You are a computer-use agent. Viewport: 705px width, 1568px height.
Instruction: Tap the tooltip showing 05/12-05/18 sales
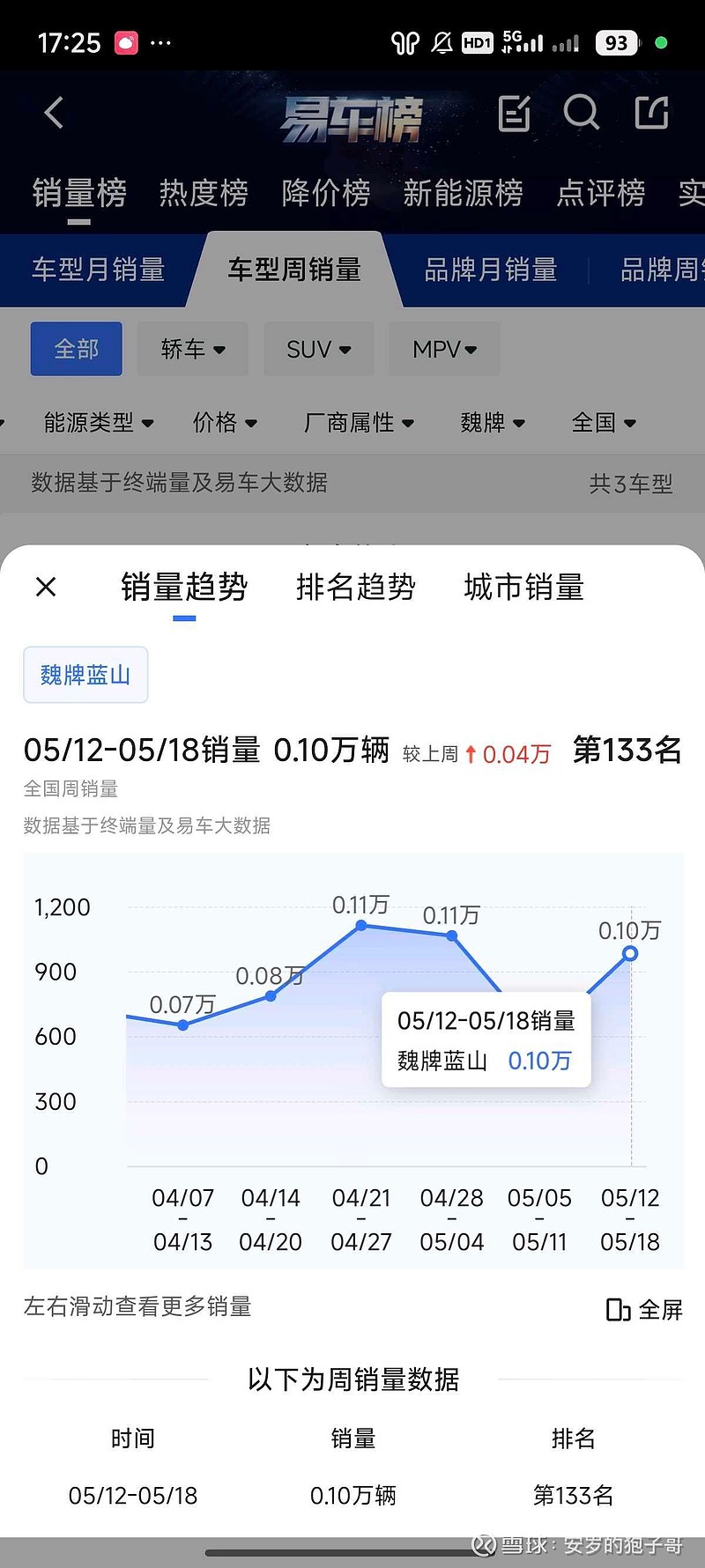coord(486,1039)
